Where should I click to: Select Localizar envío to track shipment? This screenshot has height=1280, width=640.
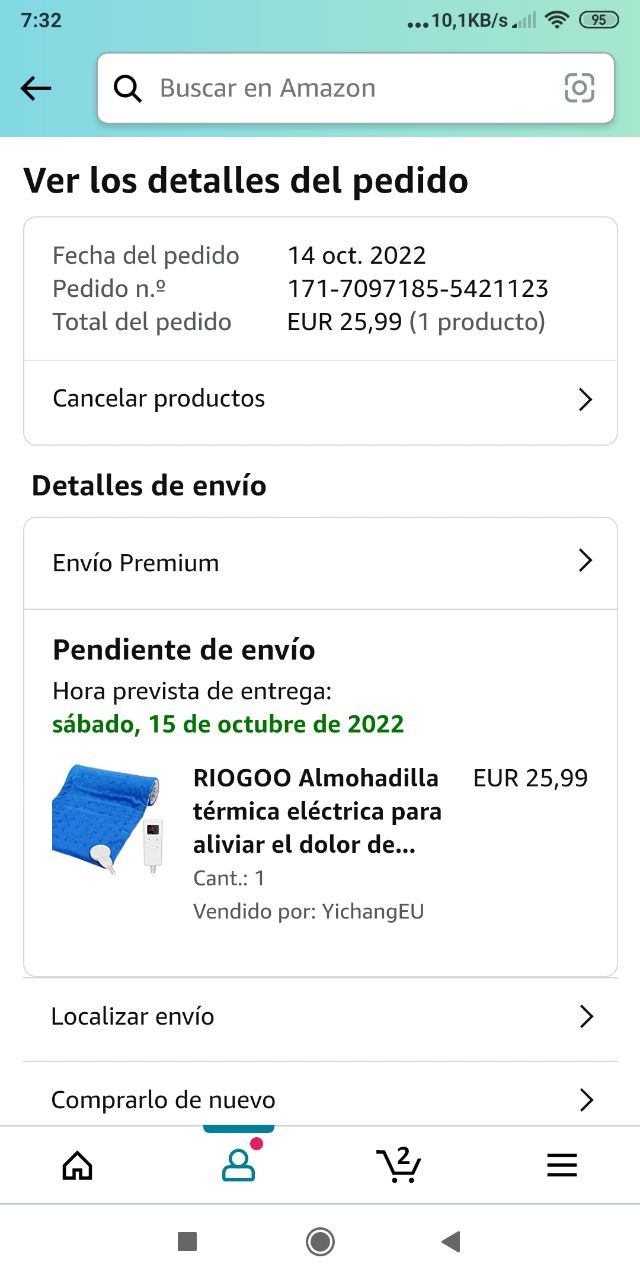[320, 1017]
